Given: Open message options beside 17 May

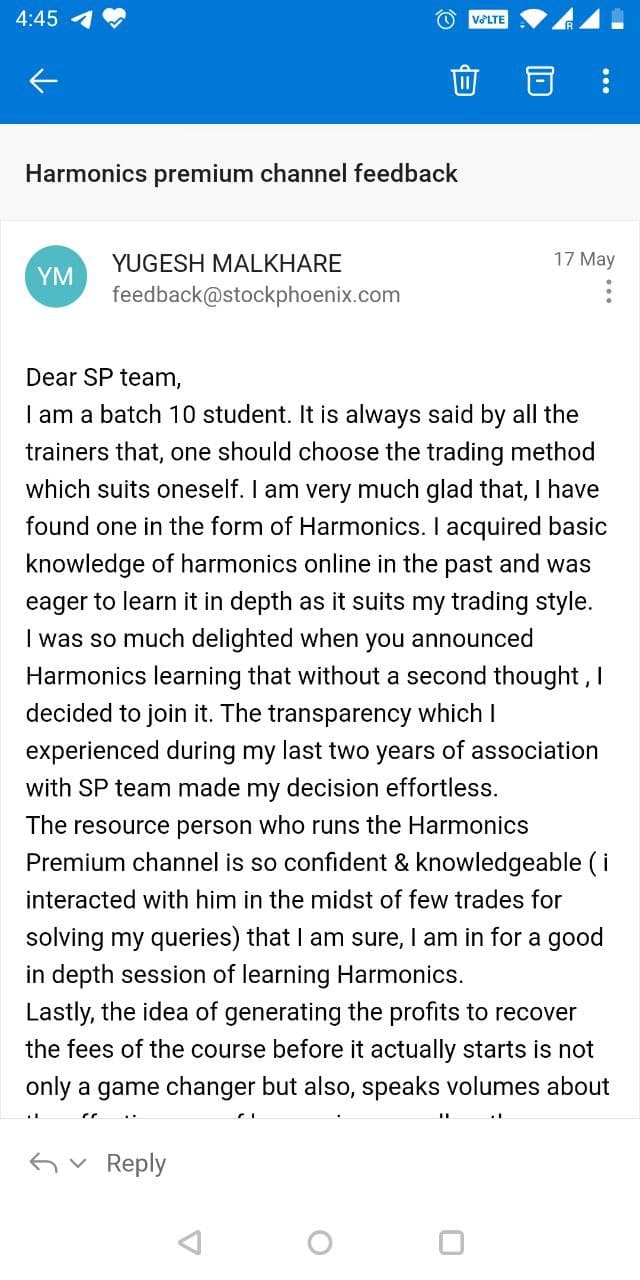Looking at the screenshot, I should (608, 292).
